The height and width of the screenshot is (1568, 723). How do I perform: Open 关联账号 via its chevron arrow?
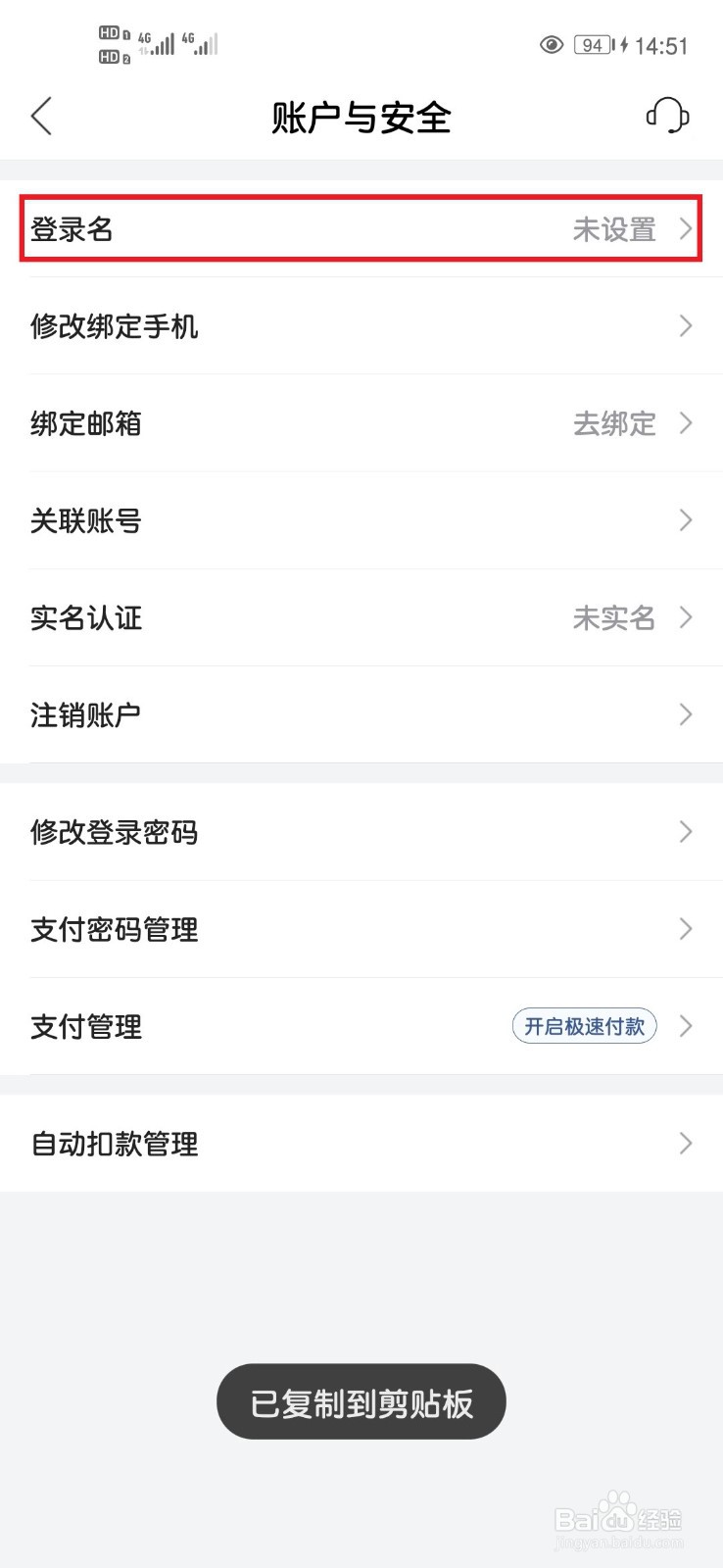tap(686, 520)
